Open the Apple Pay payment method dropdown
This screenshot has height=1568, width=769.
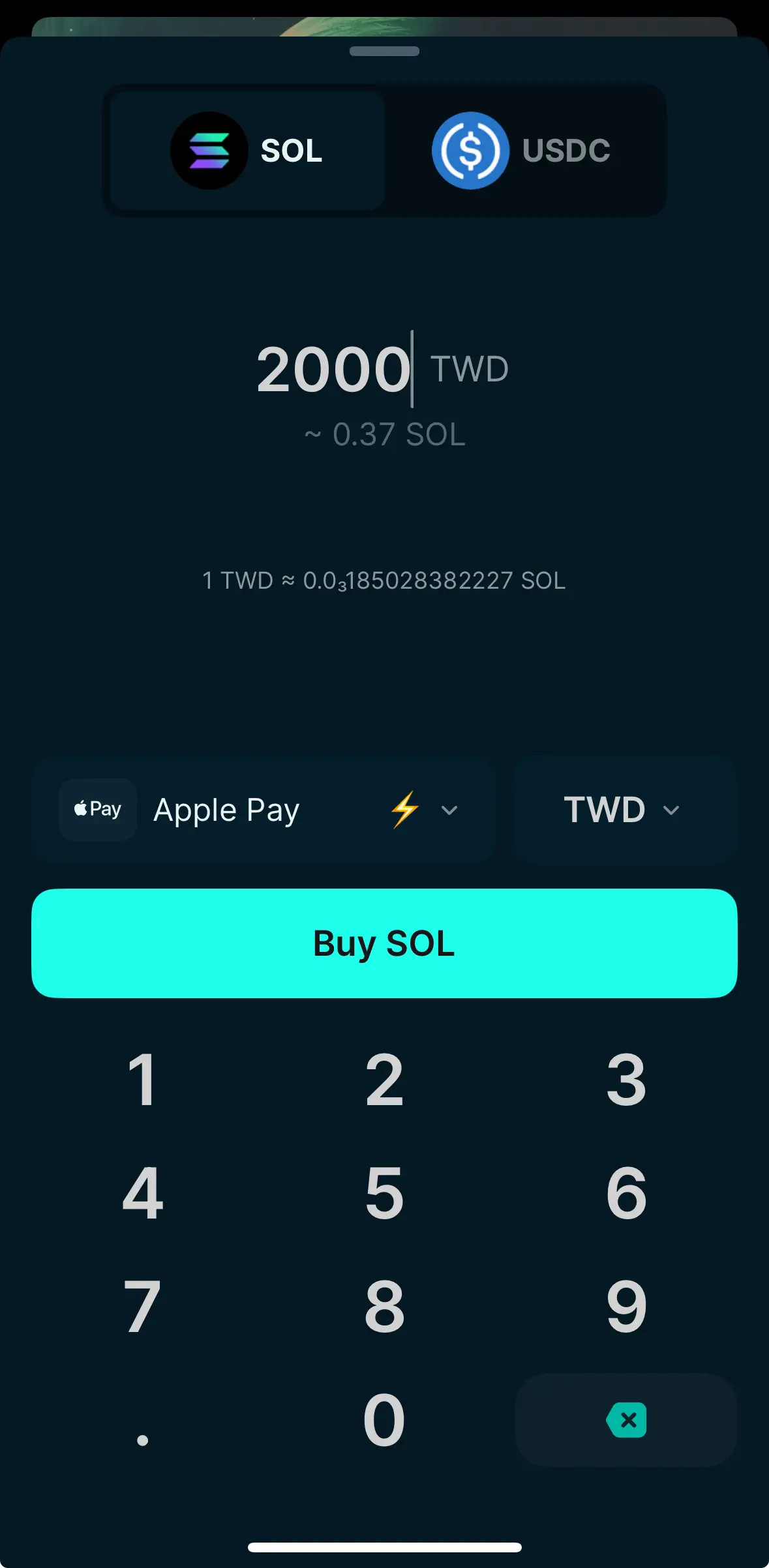click(x=263, y=810)
